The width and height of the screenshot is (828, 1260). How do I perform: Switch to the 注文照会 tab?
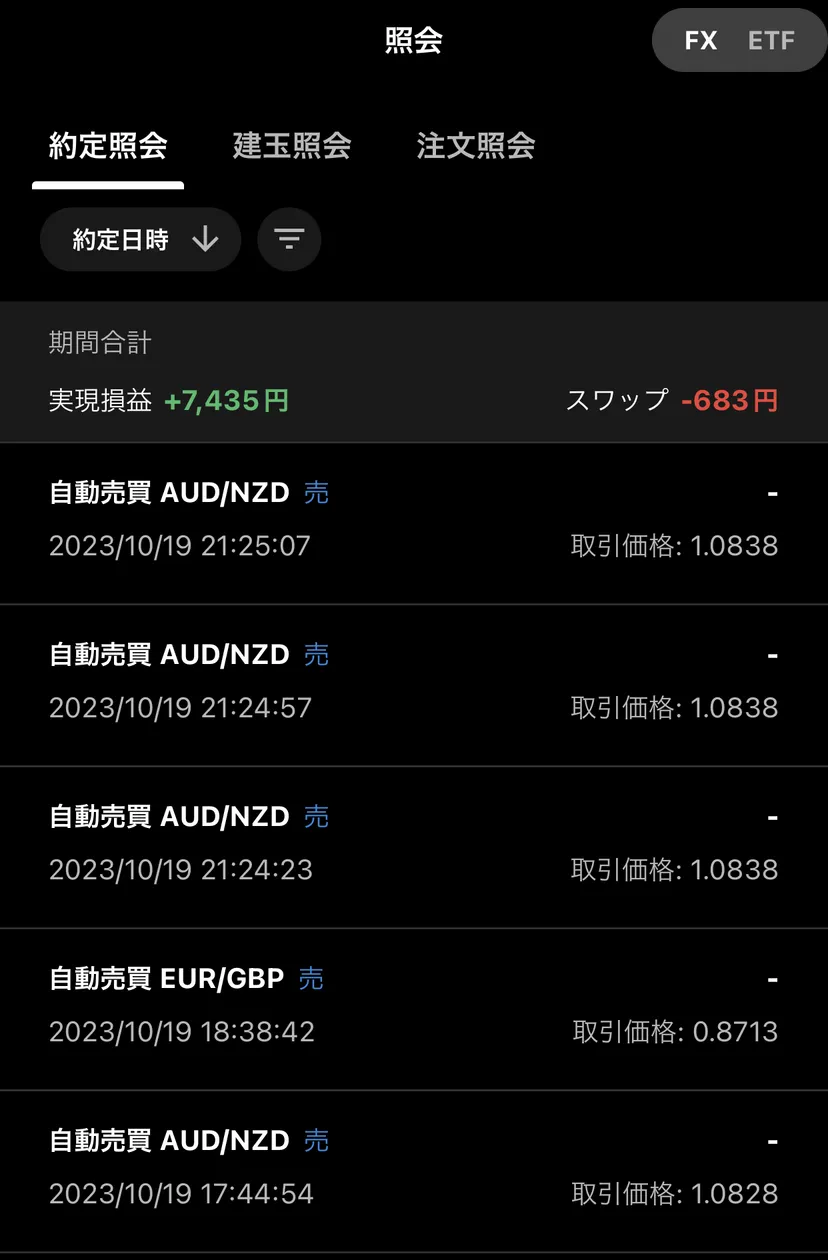click(475, 146)
